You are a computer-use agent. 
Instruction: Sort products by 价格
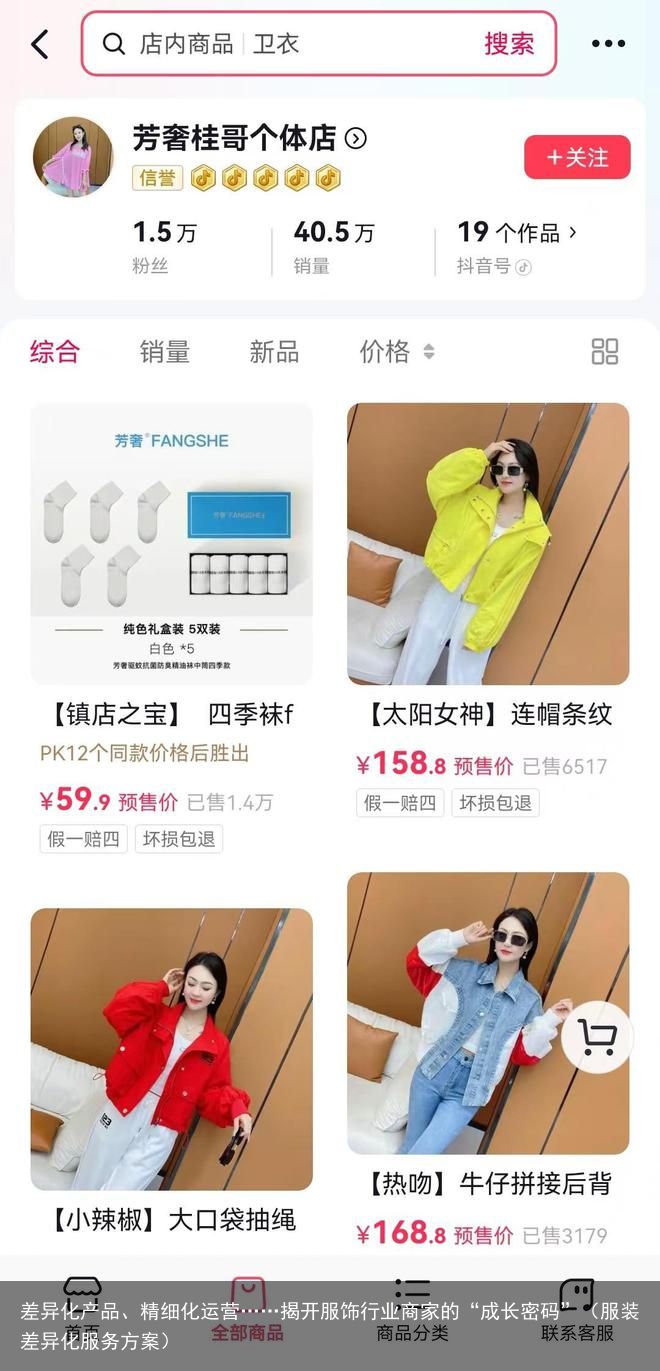[x=396, y=352]
